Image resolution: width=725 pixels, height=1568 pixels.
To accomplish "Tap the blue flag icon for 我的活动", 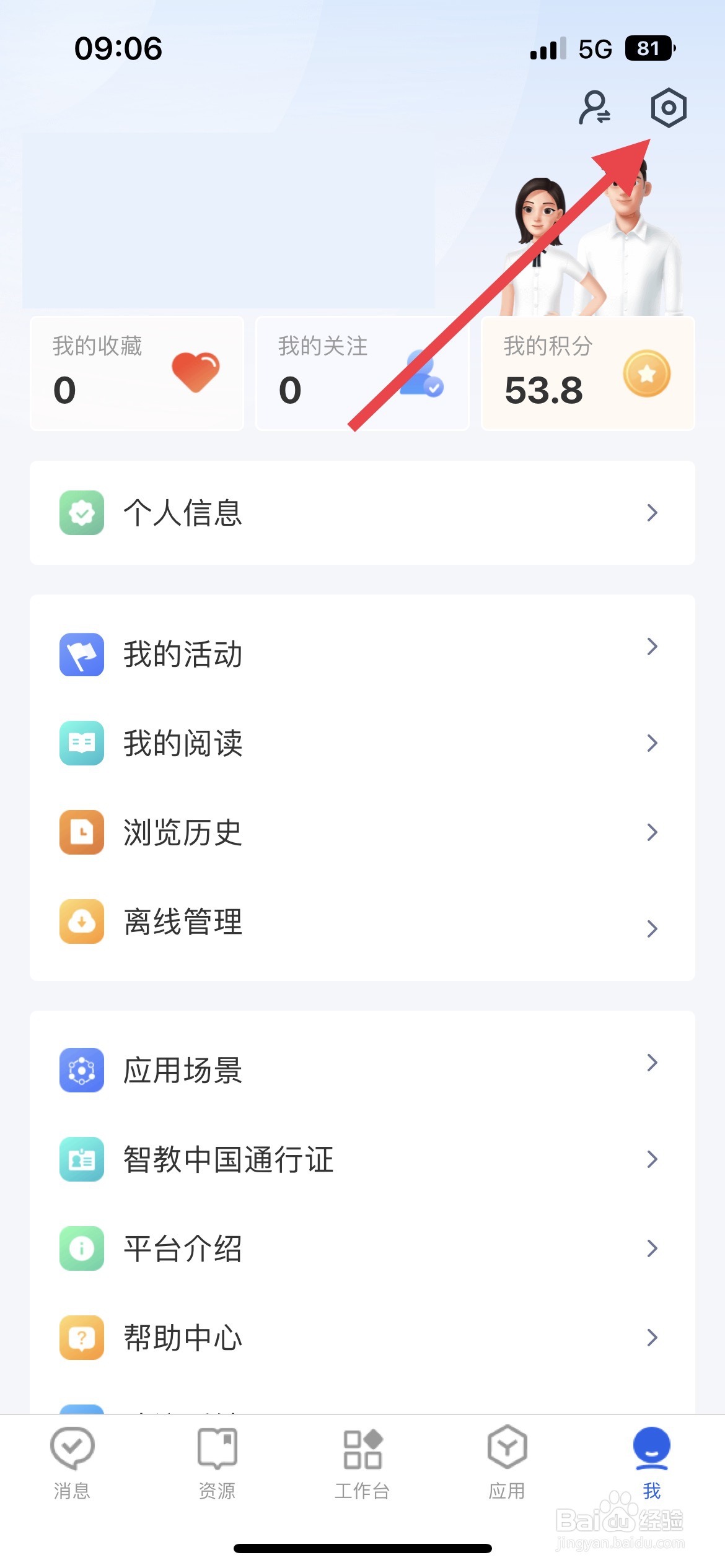I will click(82, 655).
